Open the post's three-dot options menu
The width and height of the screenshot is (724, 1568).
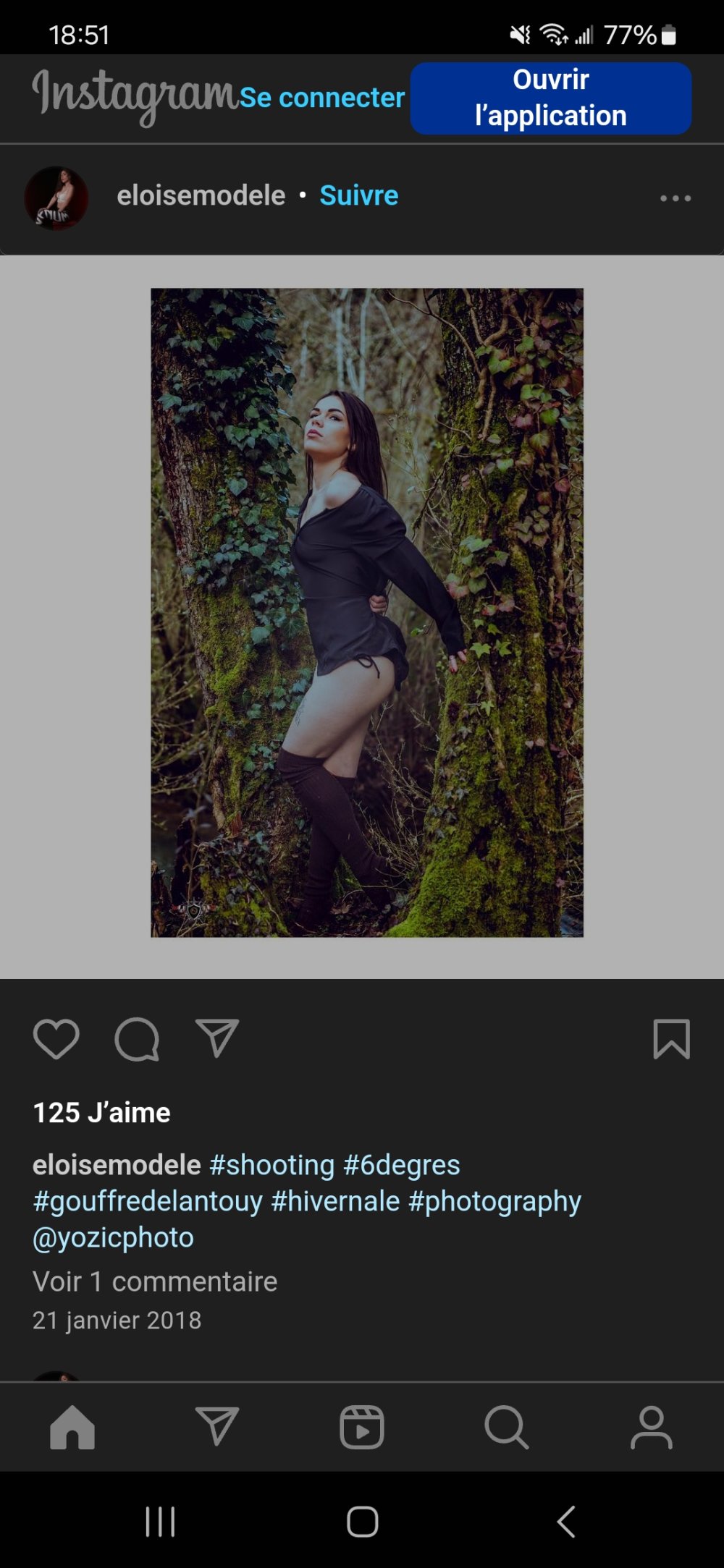[675, 198]
